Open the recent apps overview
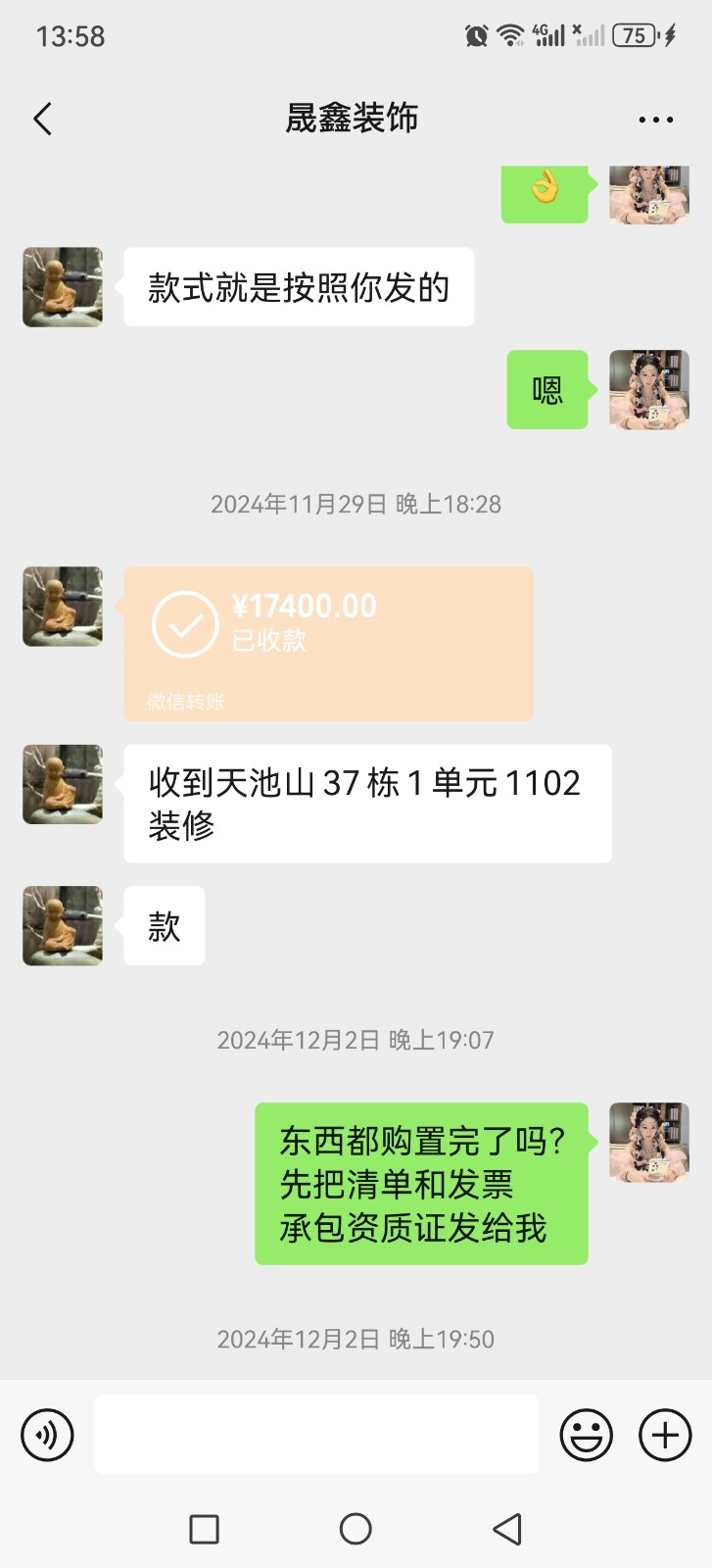Viewport: 712px width, 1568px height. tap(204, 1529)
